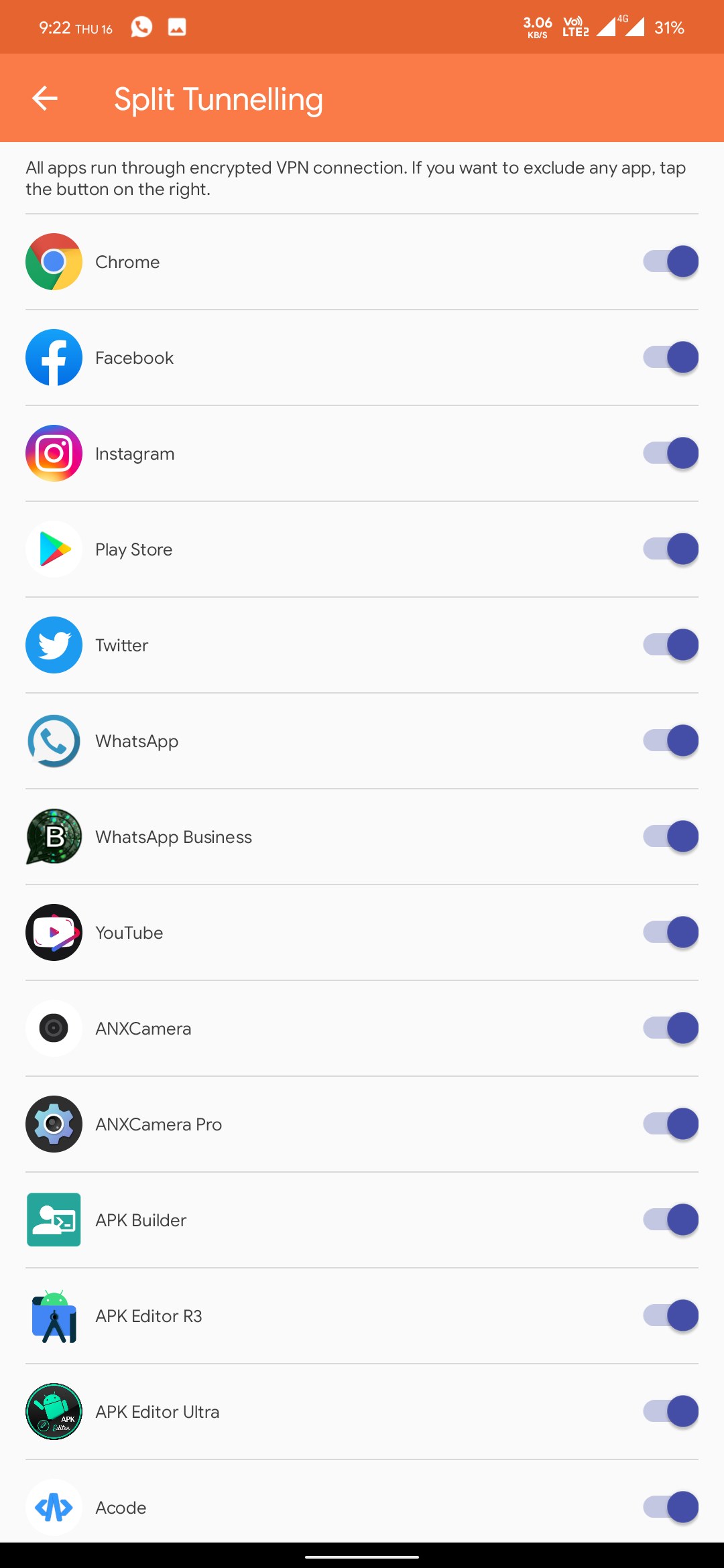Toggle the APK Editor Ultra switch
The height and width of the screenshot is (1568, 724).
(670, 1411)
